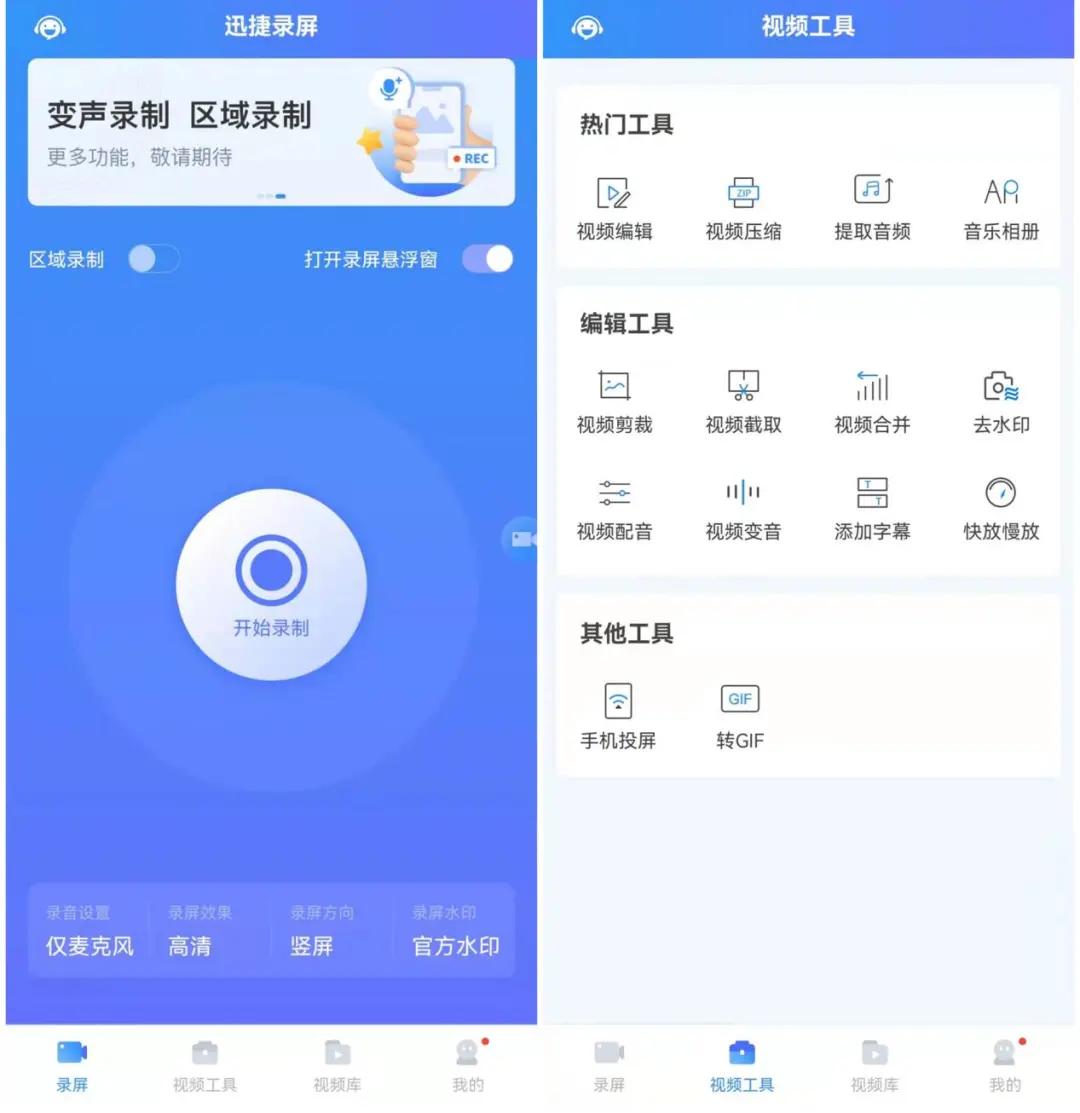The image size is (1080, 1113).
Task: Open 录屏水印 setting 官方水印
Action: click(x=455, y=932)
